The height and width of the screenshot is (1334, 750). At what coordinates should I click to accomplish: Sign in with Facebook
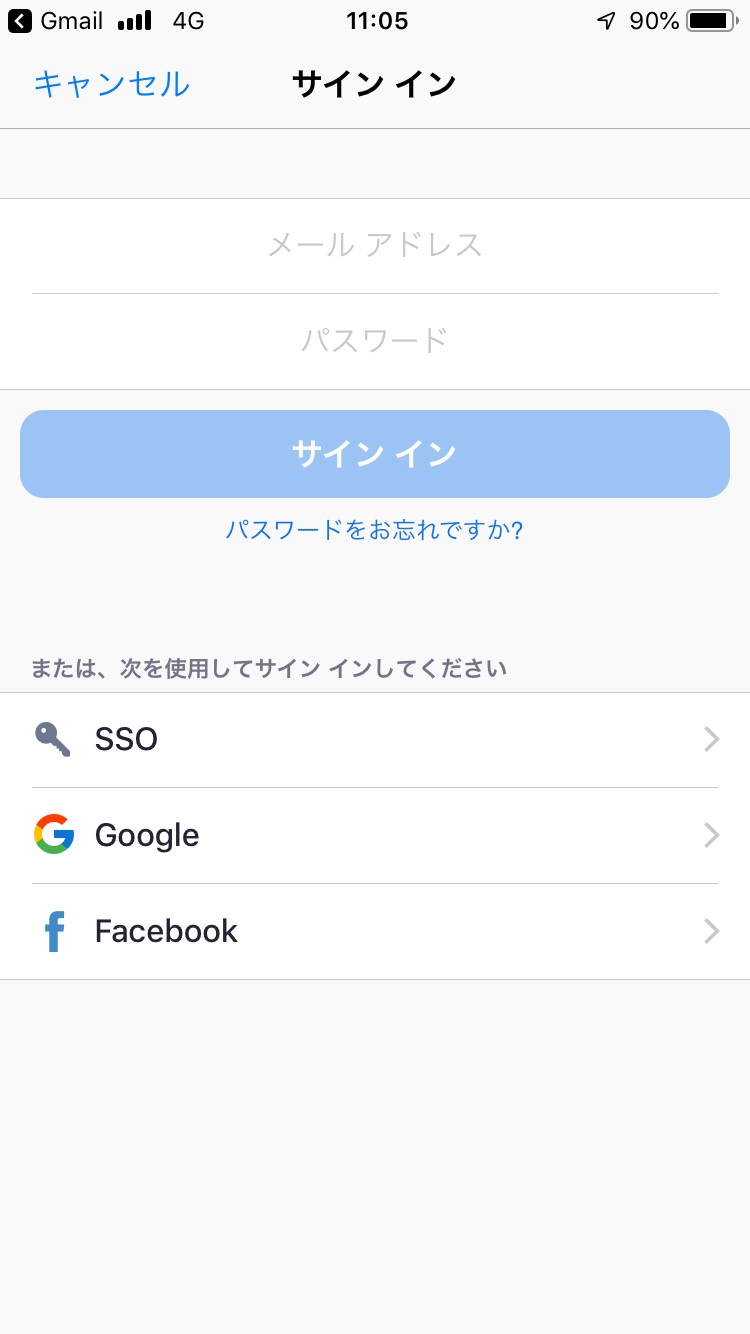click(375, 931)
